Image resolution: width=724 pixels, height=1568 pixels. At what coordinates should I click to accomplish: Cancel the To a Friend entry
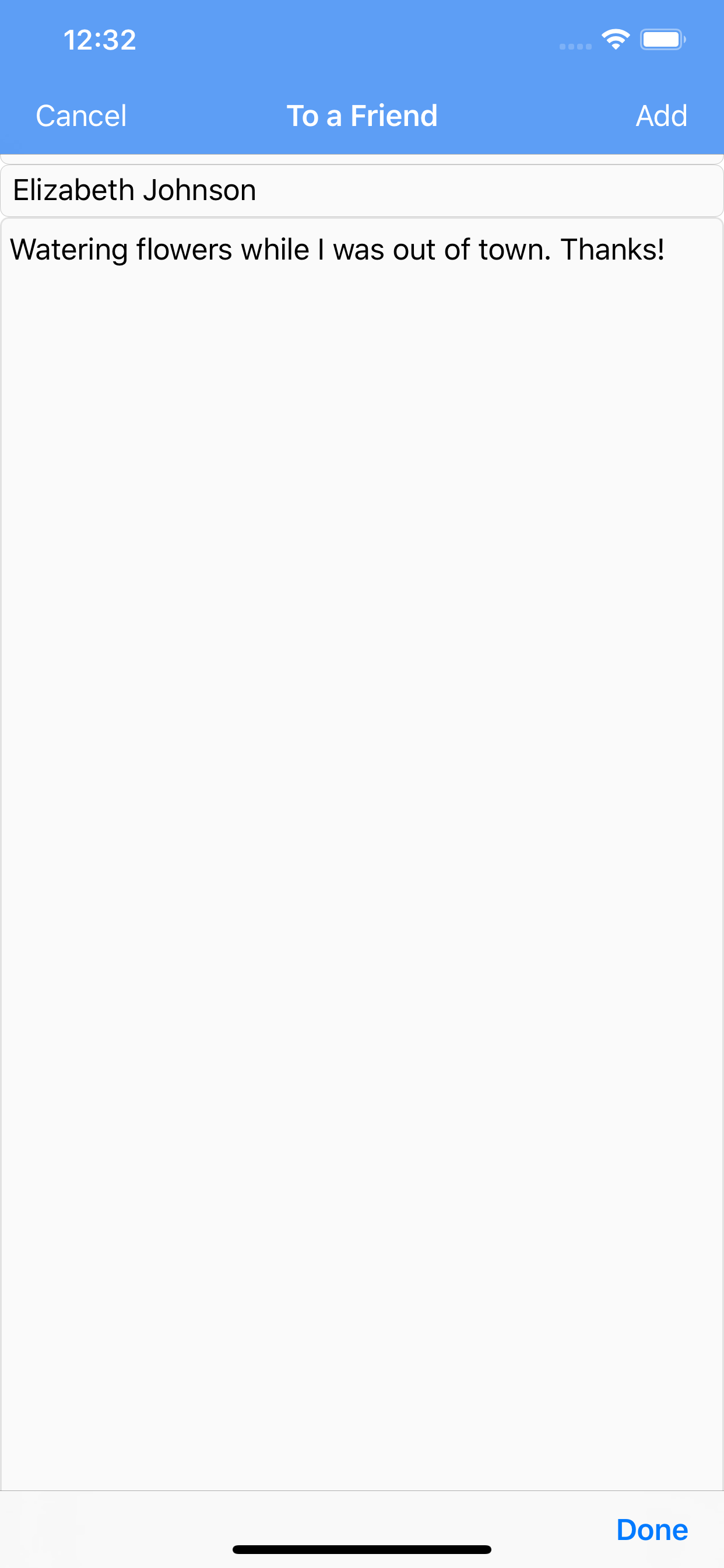point(81,116)
